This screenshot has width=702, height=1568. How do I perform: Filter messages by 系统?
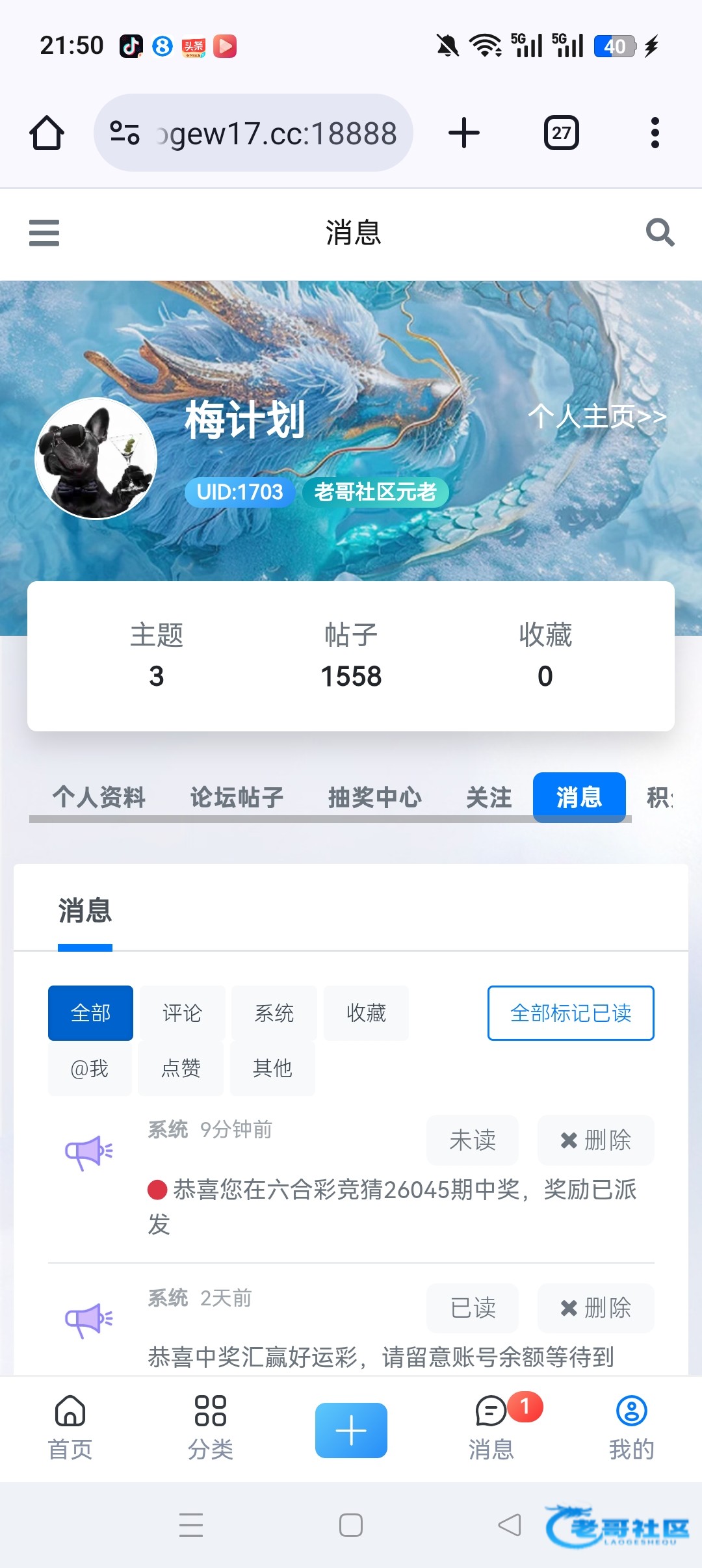click(x=274, y=1013)
